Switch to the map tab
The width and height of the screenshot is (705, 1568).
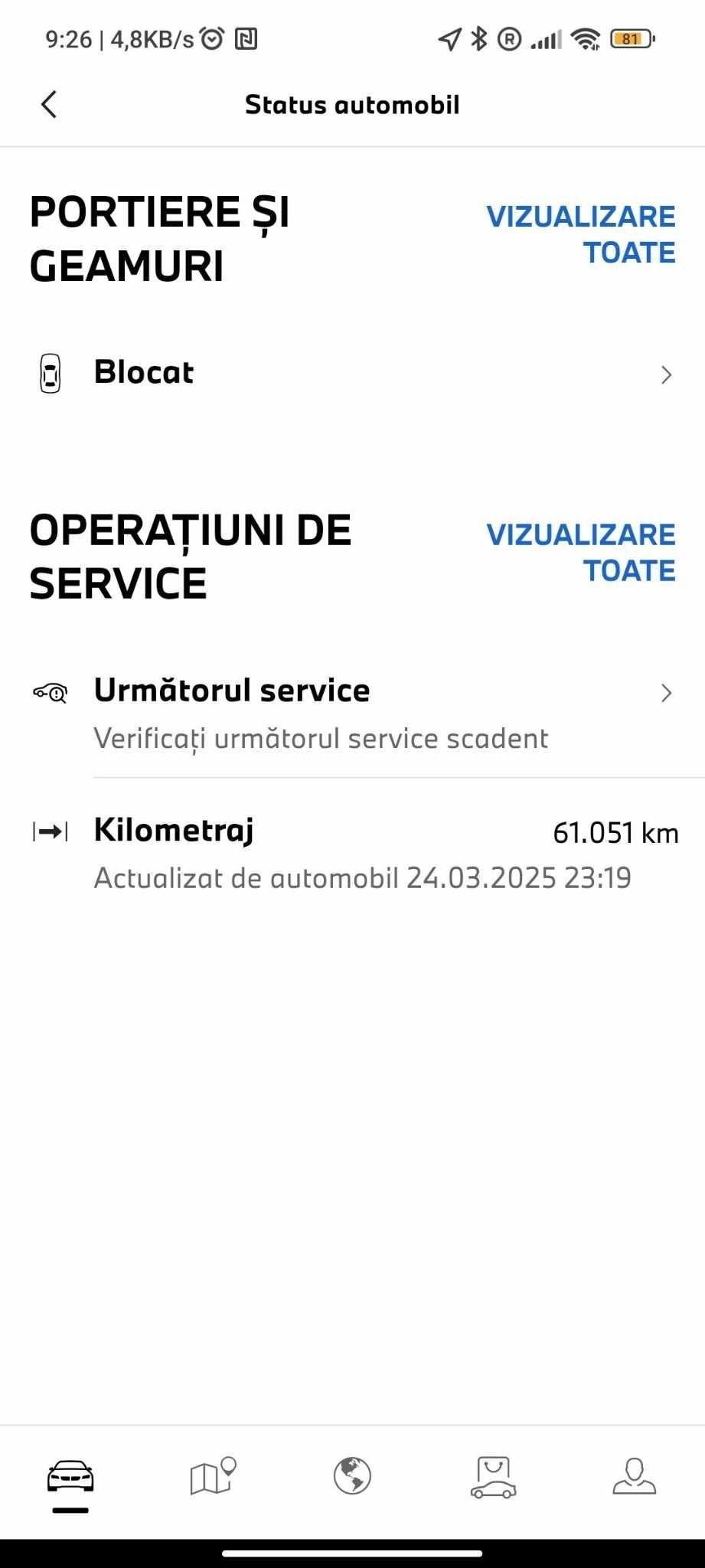pos(212,1475)
